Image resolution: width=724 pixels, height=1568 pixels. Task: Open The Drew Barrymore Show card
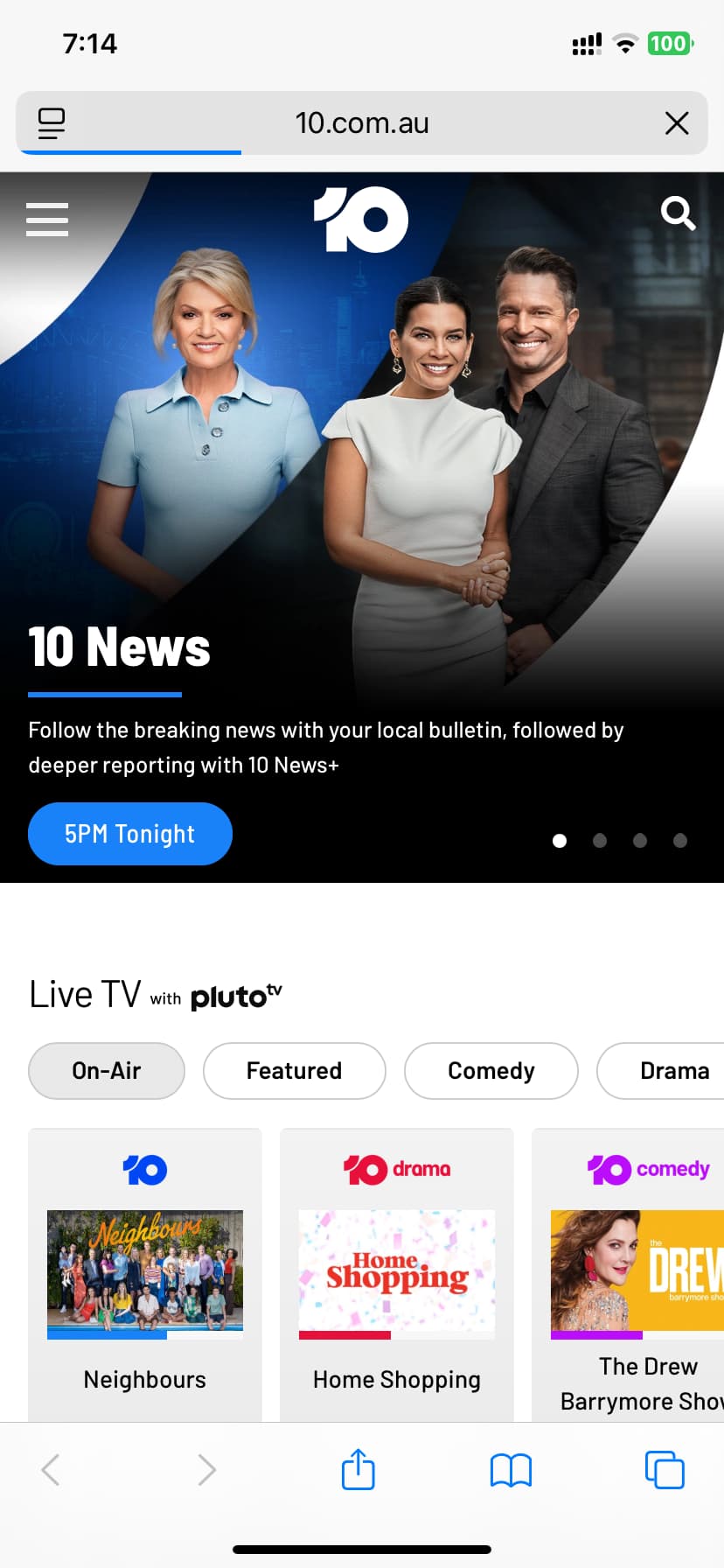pos(628,1274)
